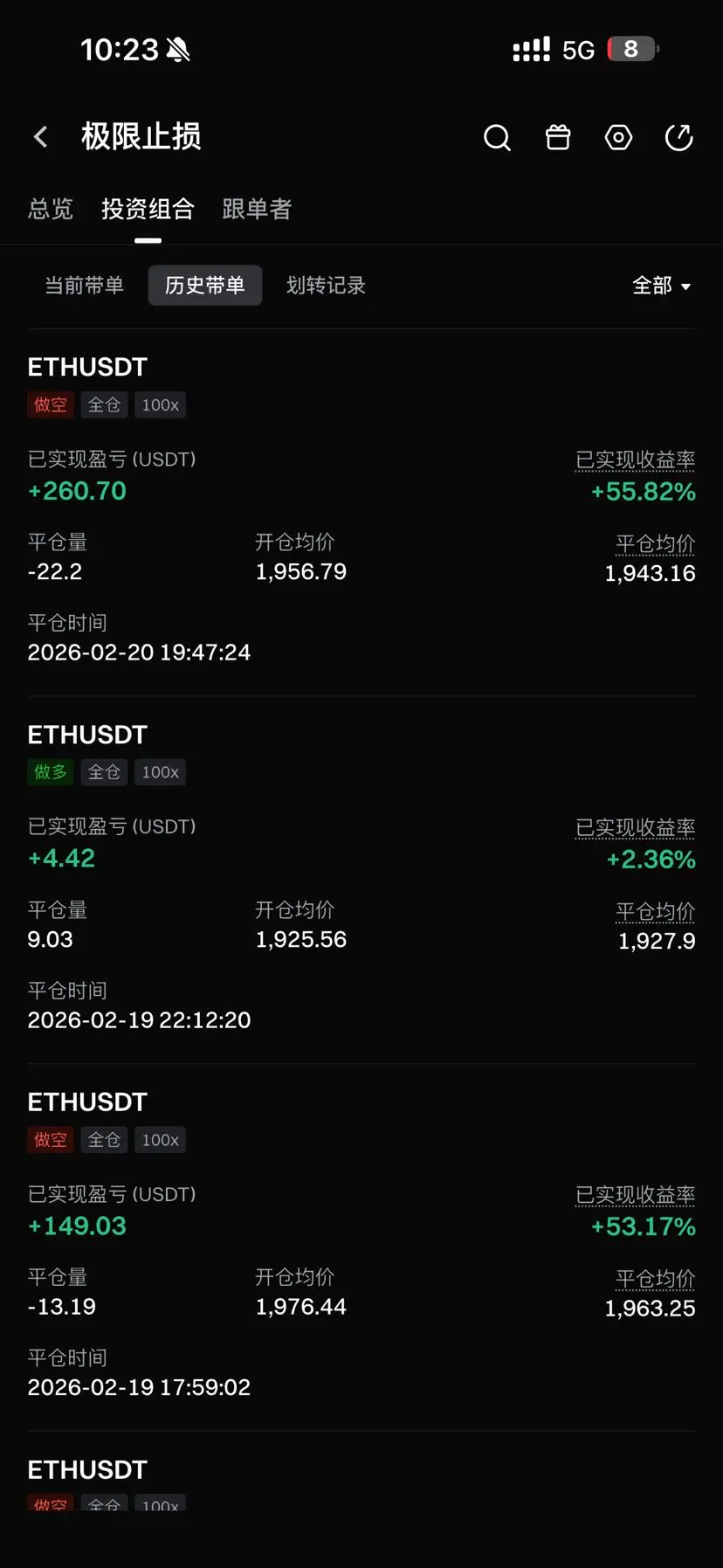Image resolution: width=723 pixels, height=1568 pixels.
Task: Open the settings hexagon icon
Action: (618, 137)
